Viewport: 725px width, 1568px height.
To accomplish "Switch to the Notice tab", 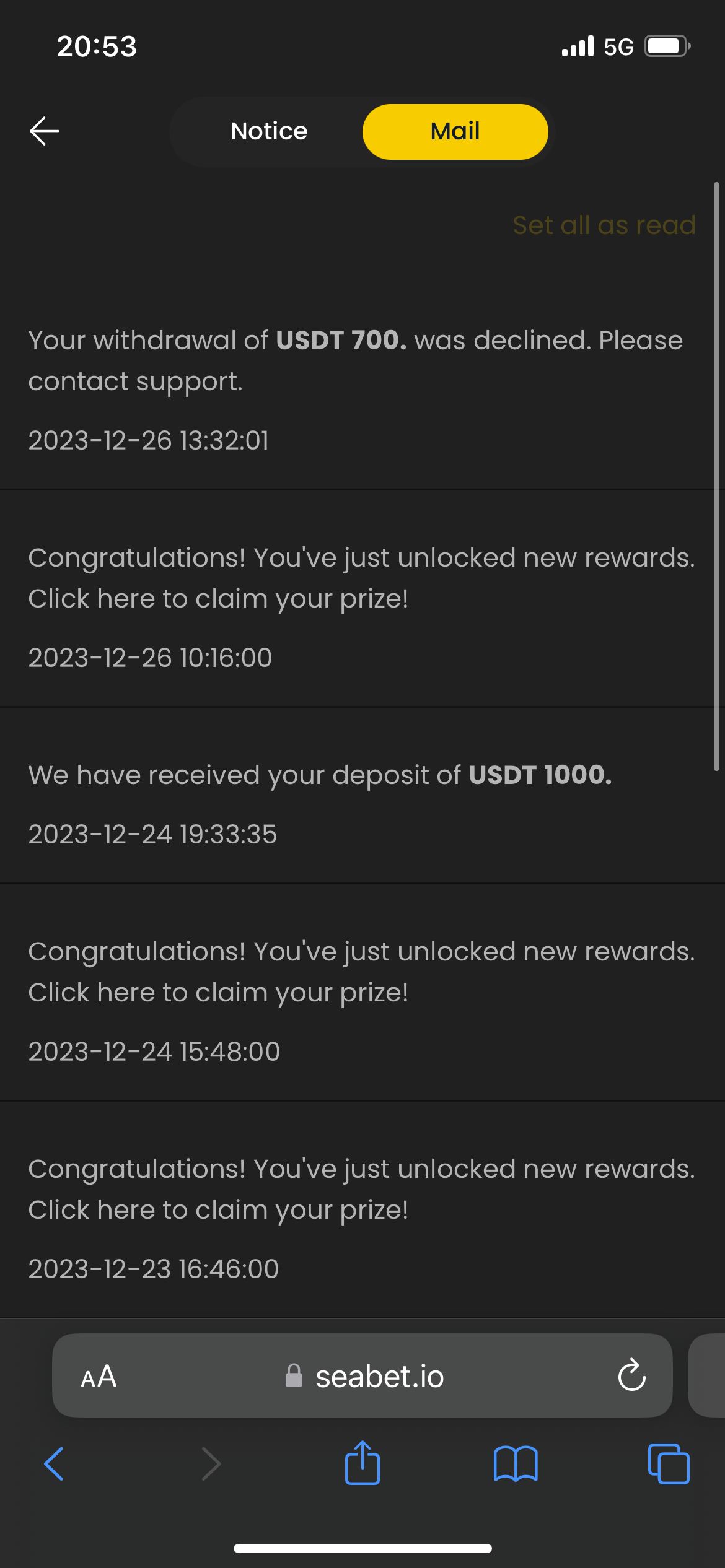I will click(x=269, y=131).
